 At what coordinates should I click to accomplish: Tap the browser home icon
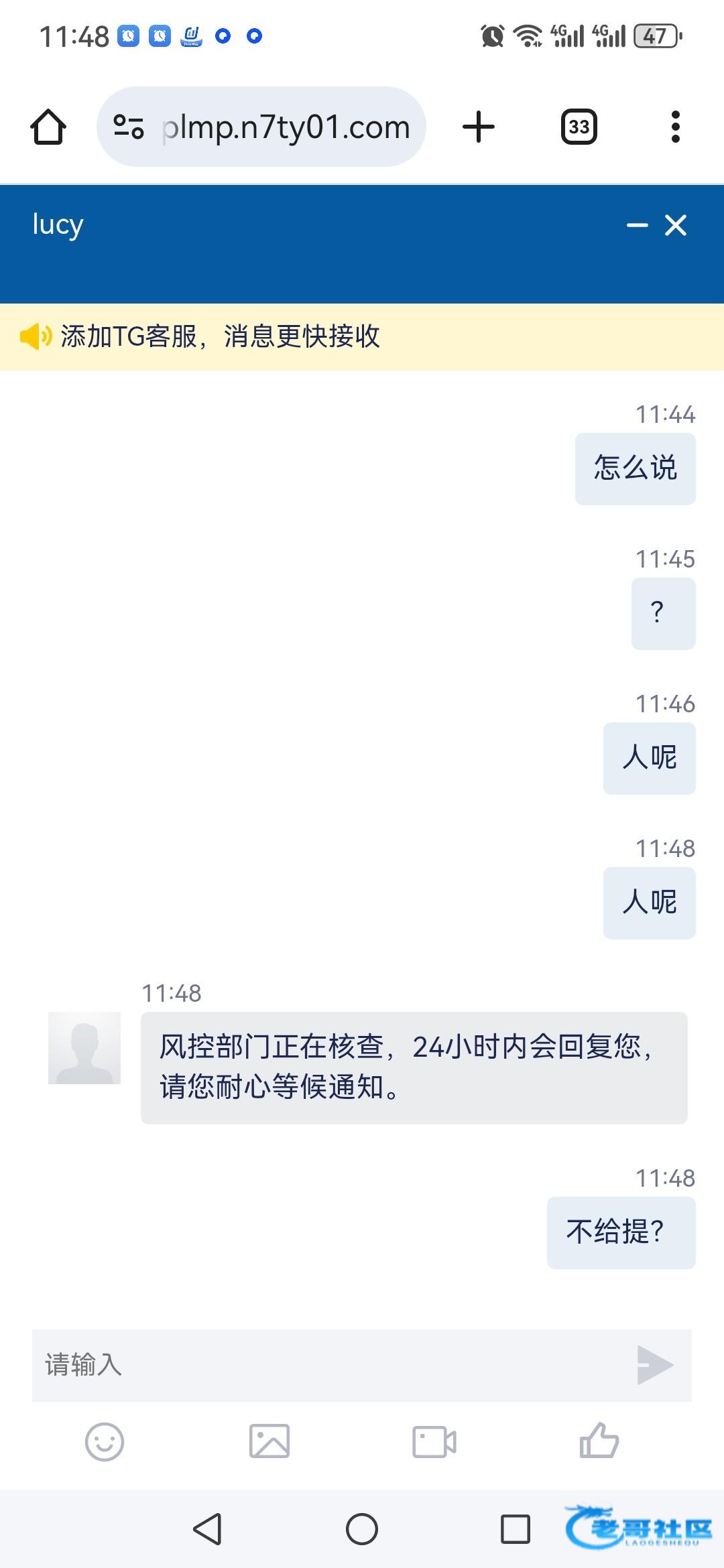tap(48, 127)
